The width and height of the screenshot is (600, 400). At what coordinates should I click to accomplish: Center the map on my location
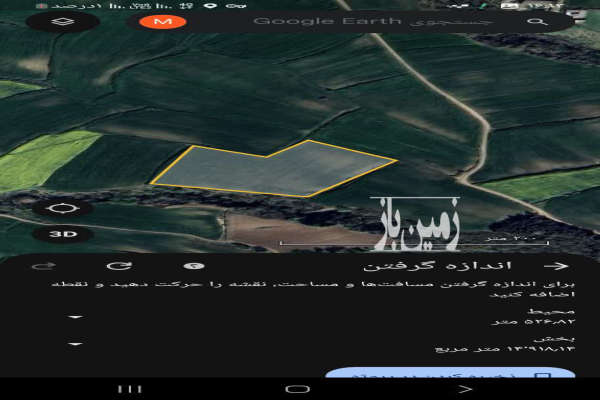tap(63, 208)
